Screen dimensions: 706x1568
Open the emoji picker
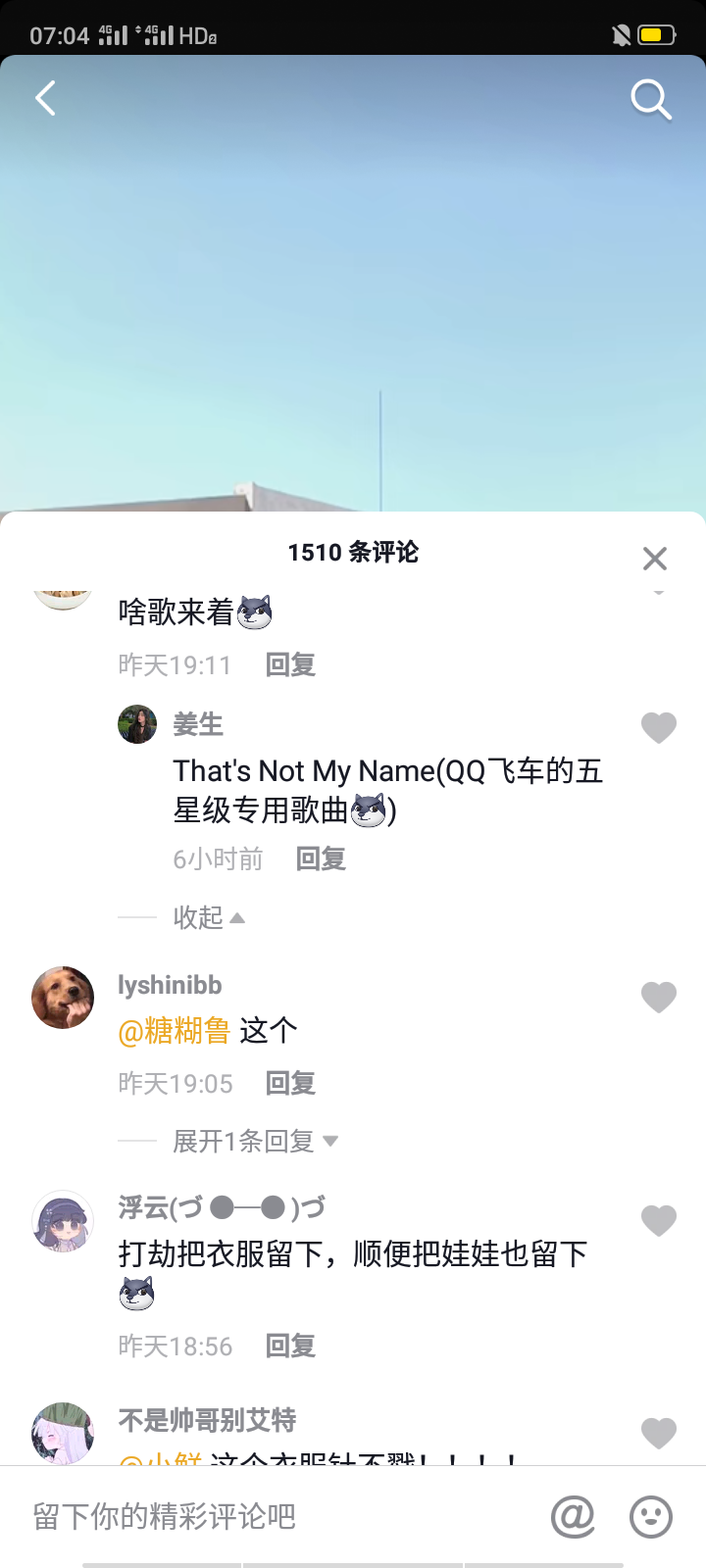pos(650,1517)
